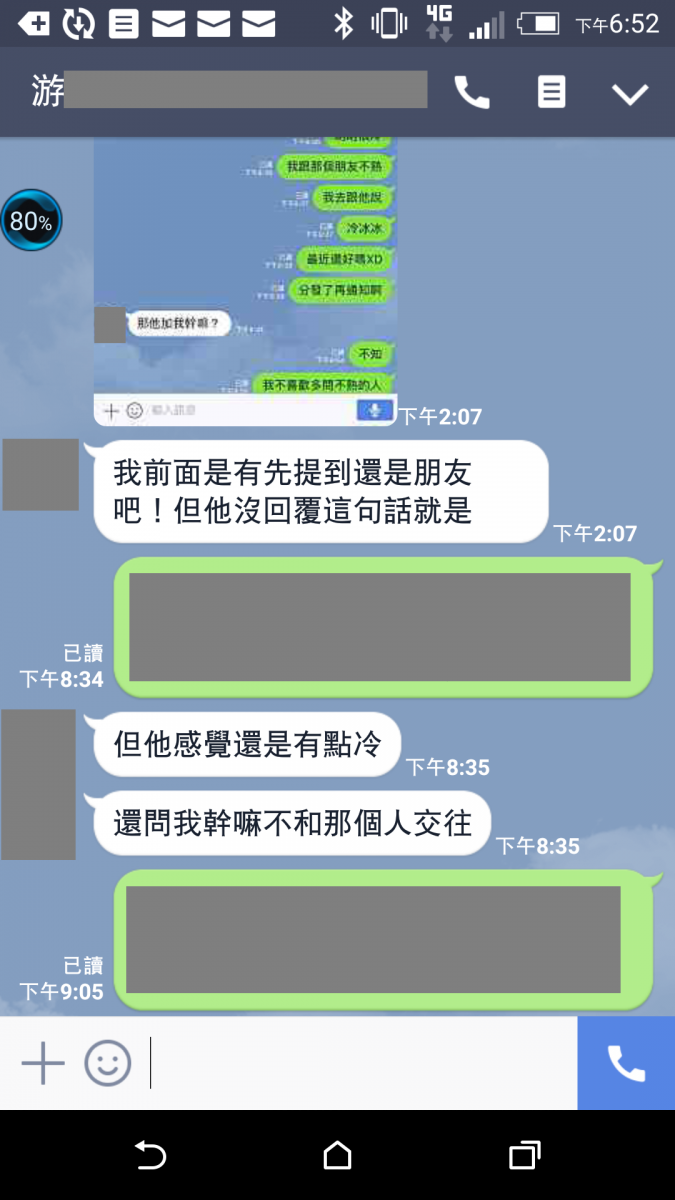Start a voice call from the header
675x1200 pixels.
(472, 93)
